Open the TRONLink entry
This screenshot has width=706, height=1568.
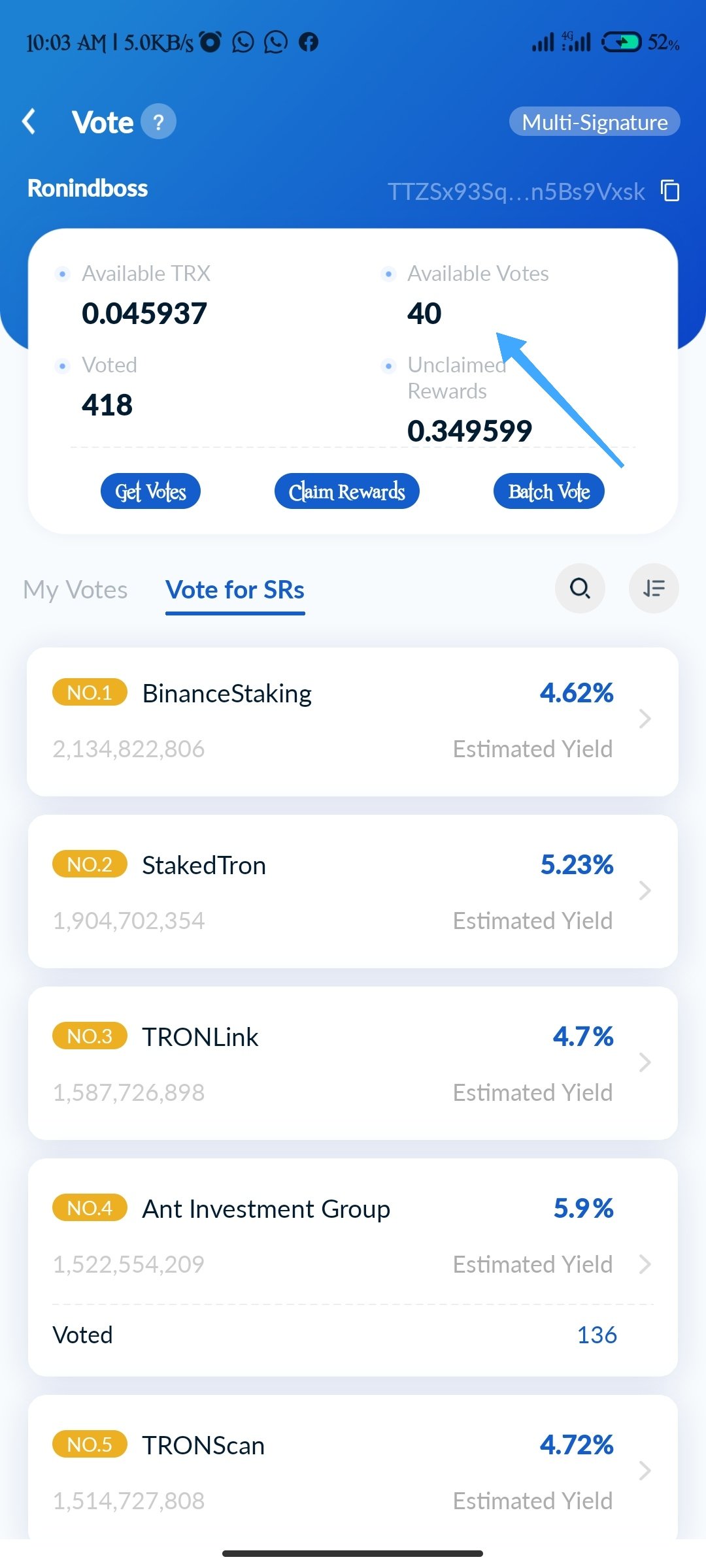tap(352, 1064)
